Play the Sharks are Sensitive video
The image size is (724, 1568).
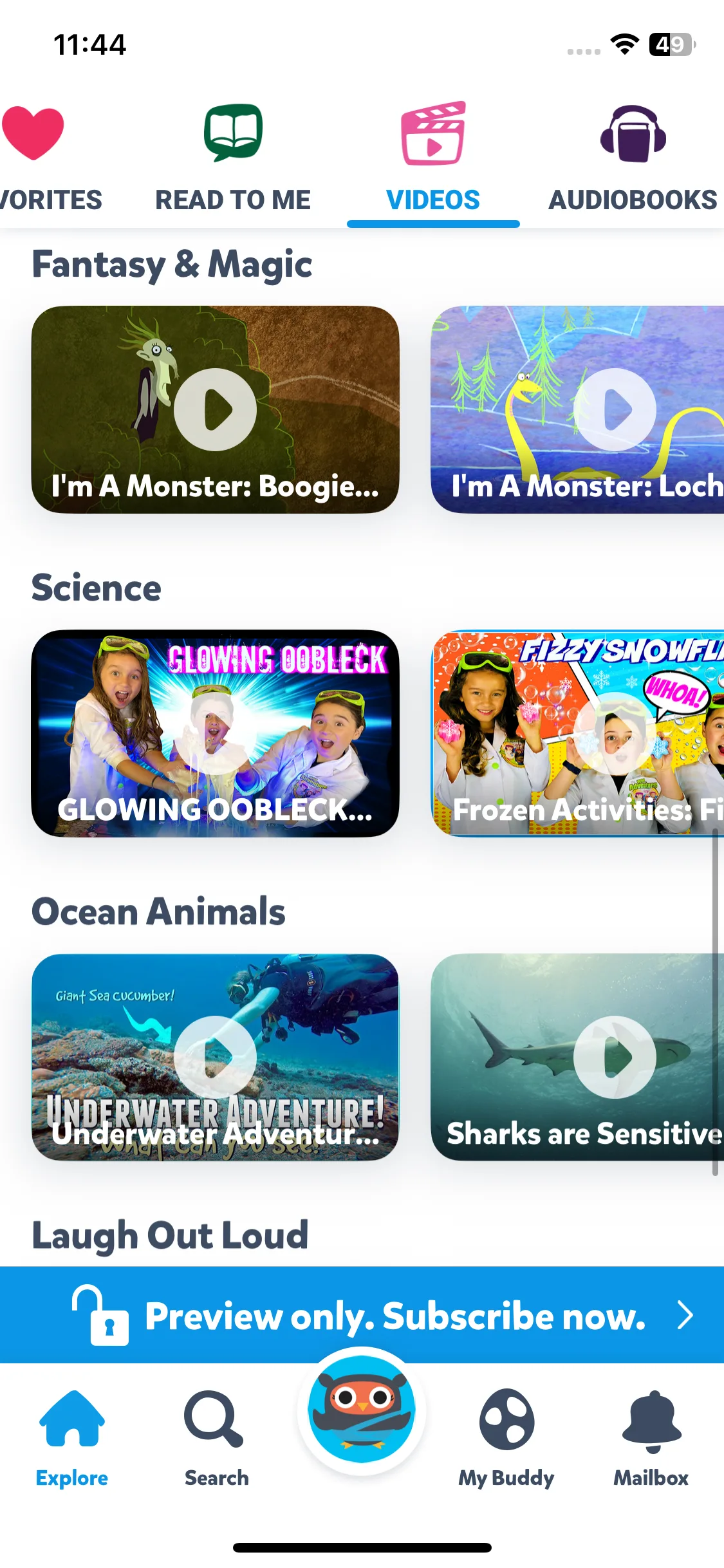coord(615,1057)
